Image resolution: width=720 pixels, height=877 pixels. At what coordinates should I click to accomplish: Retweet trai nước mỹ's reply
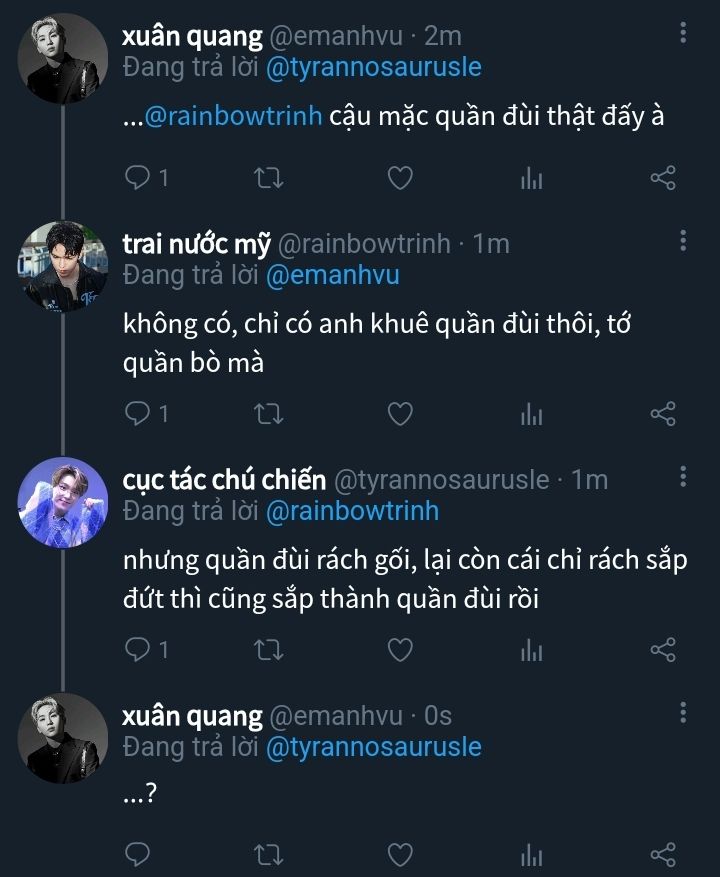point(269,414)
